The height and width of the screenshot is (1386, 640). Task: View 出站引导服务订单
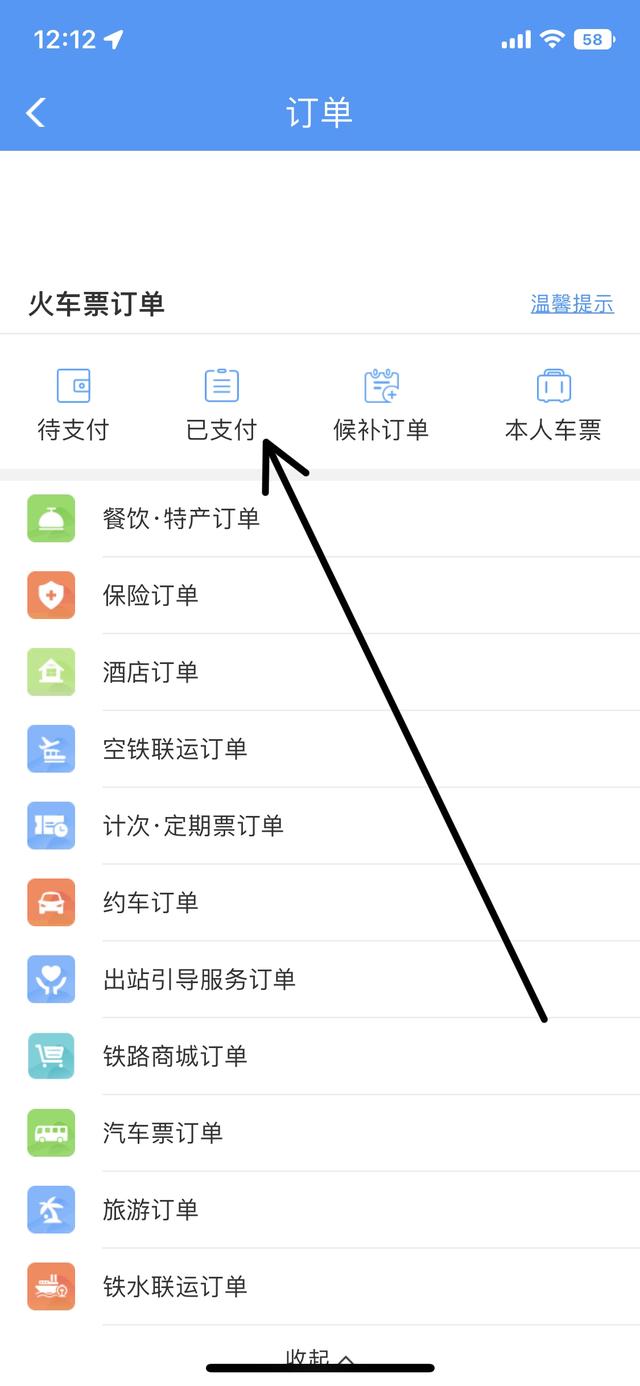[x=199, y=979]
